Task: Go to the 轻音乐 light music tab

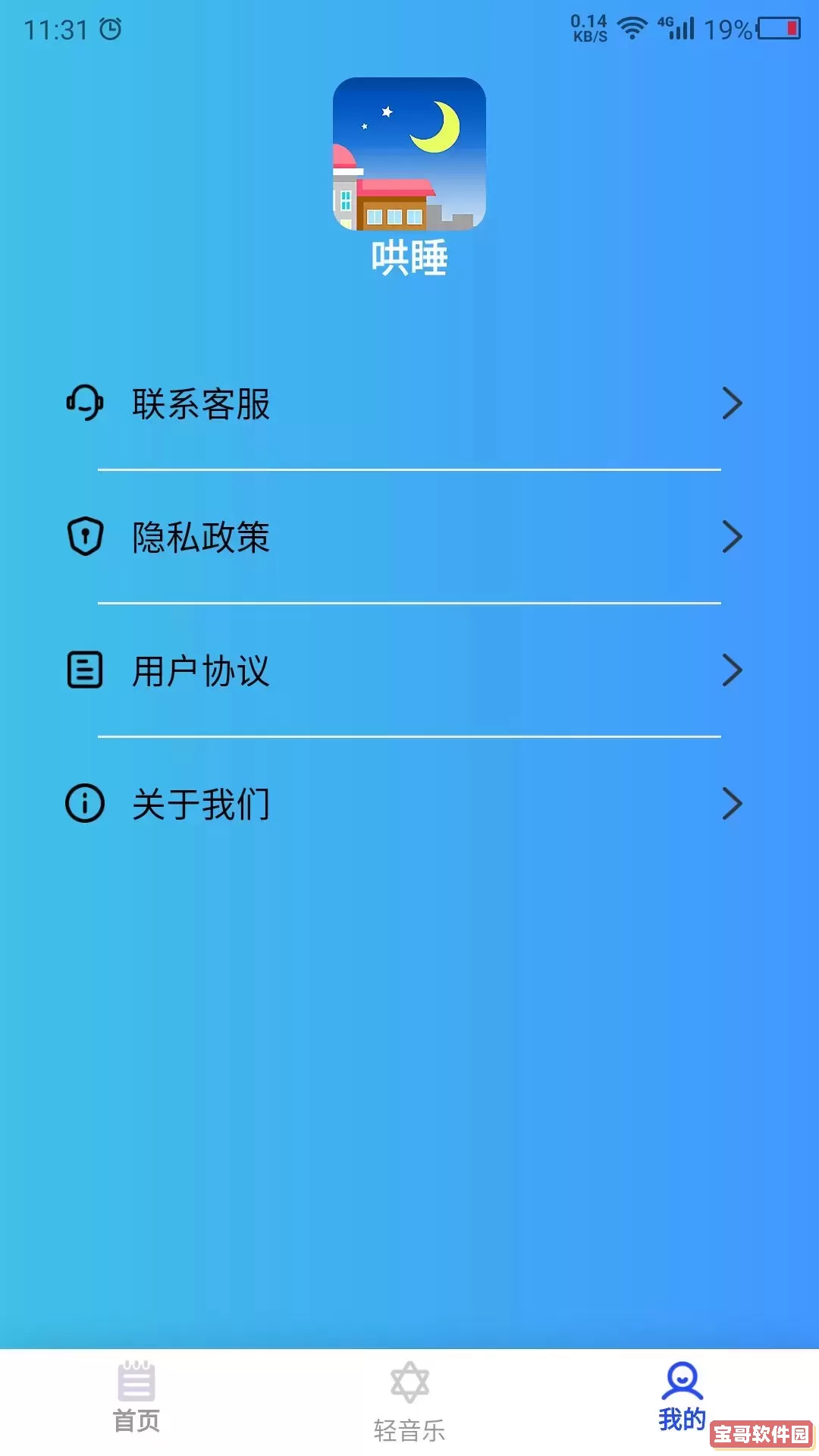Action: point(409,1401)
